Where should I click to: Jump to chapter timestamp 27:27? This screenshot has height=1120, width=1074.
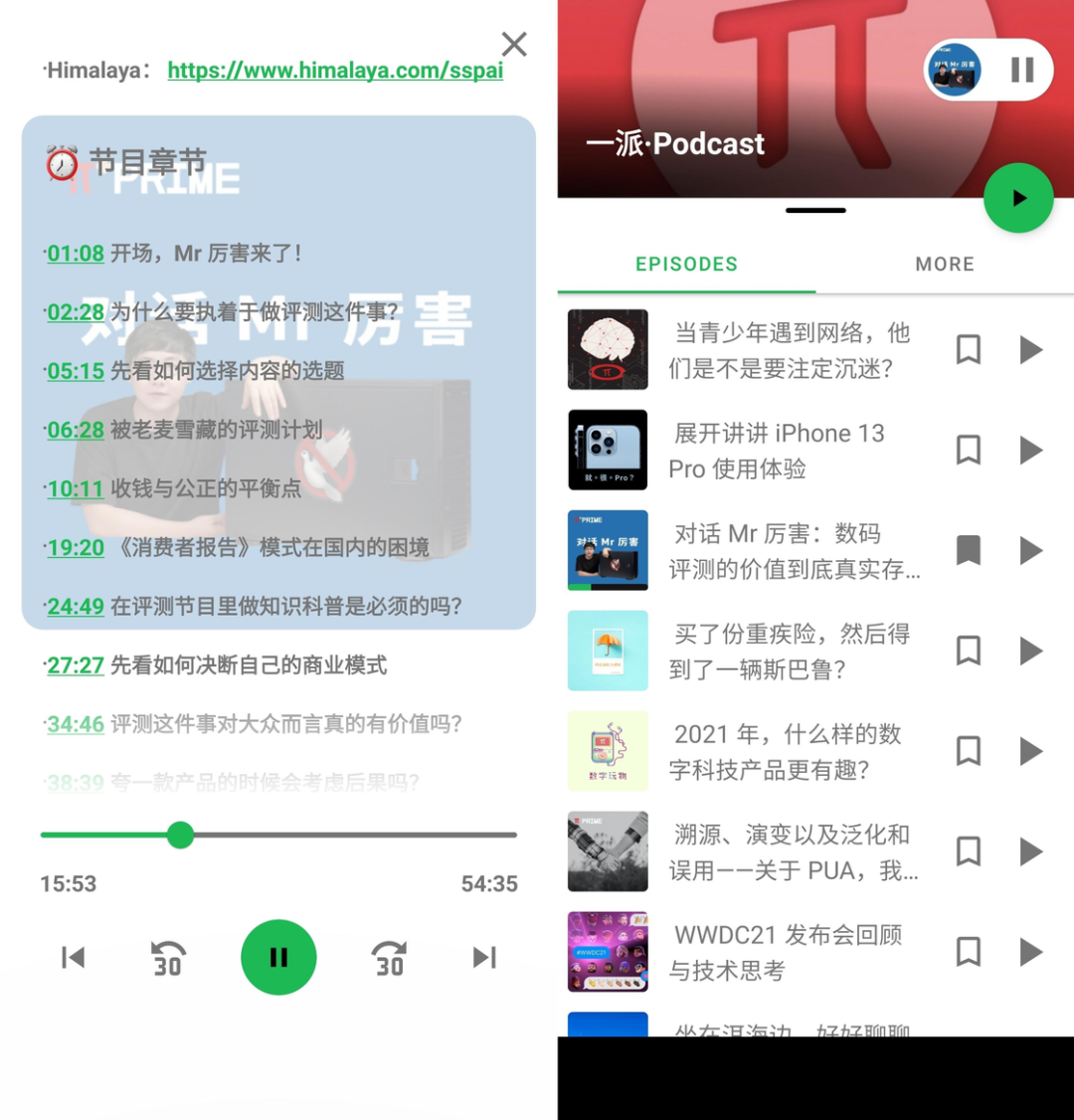pyautogui.click(x=76, y=665)
